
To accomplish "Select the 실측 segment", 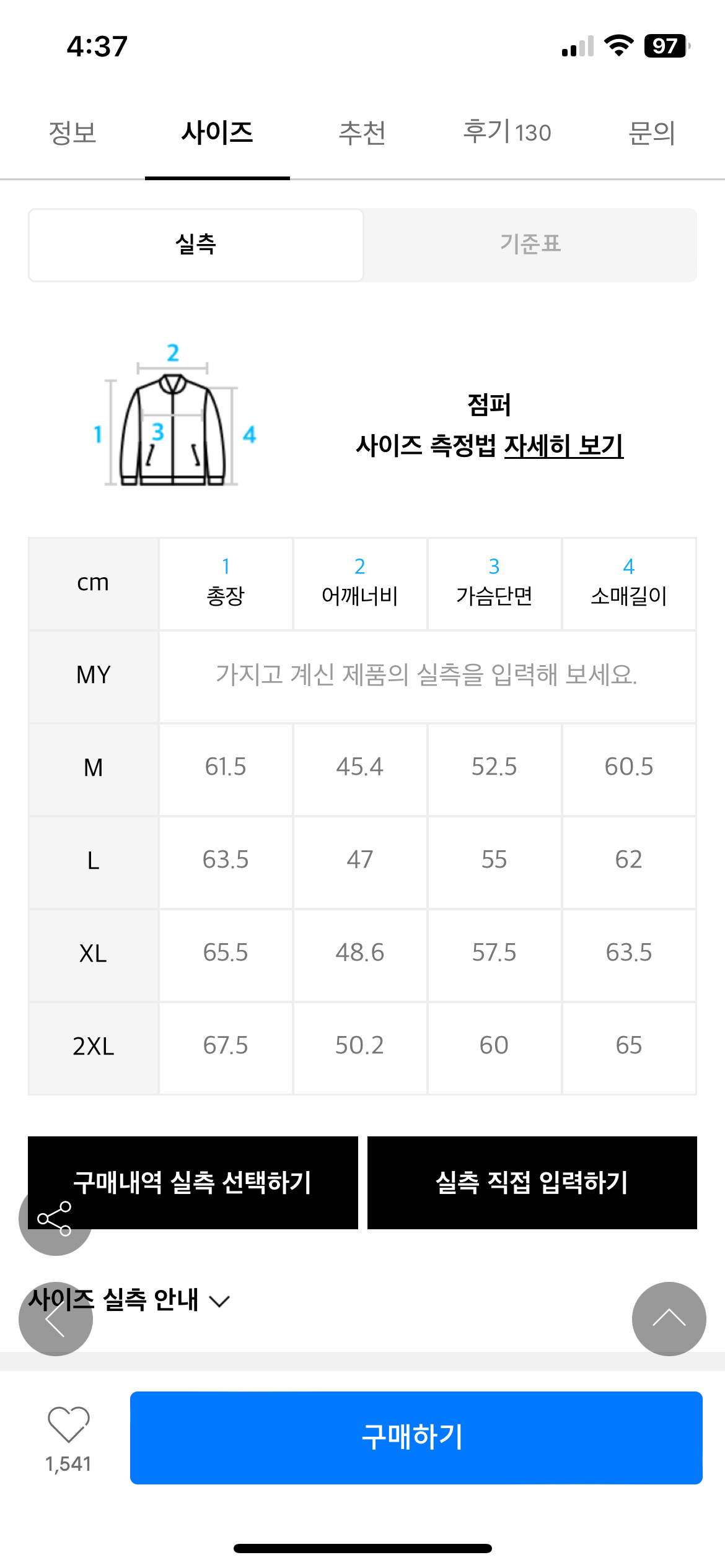I will pyautogui.click(x=196, y=245).
